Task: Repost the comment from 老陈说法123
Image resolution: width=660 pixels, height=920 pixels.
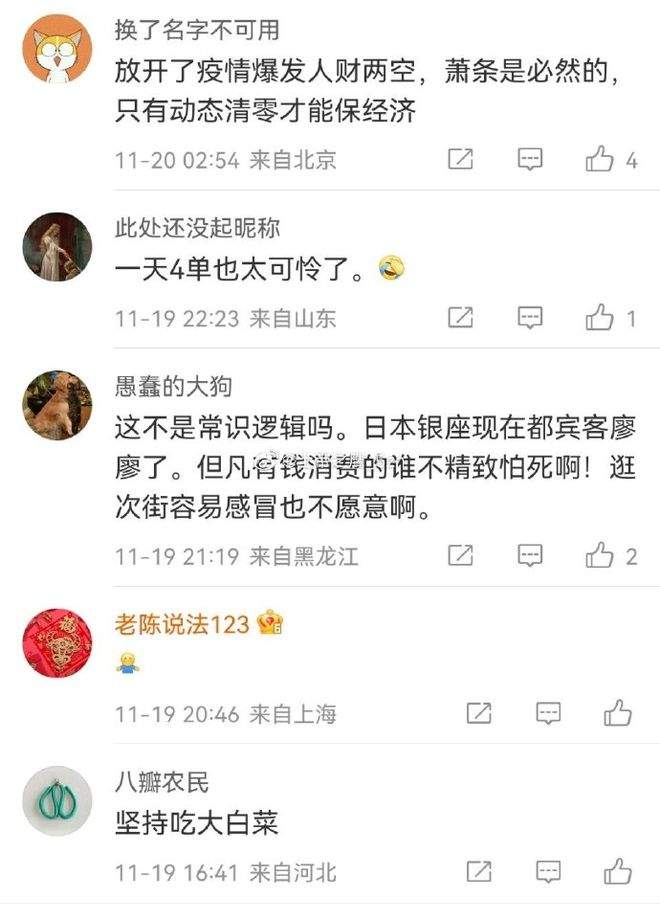Action: point(479,713)
